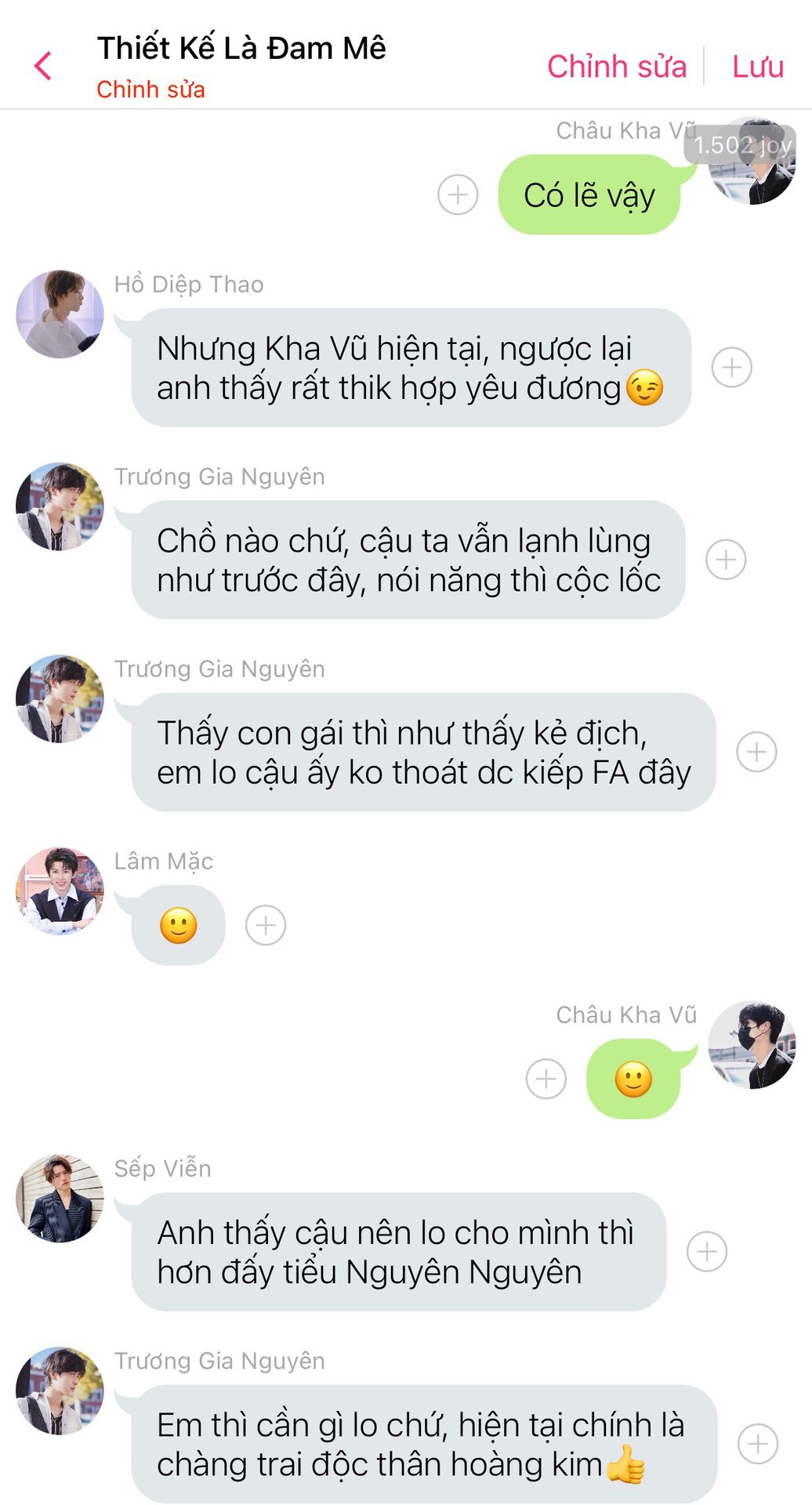
Task: Tap the plus beside "Em thì cần gì" message
Action: (758, 1443)
